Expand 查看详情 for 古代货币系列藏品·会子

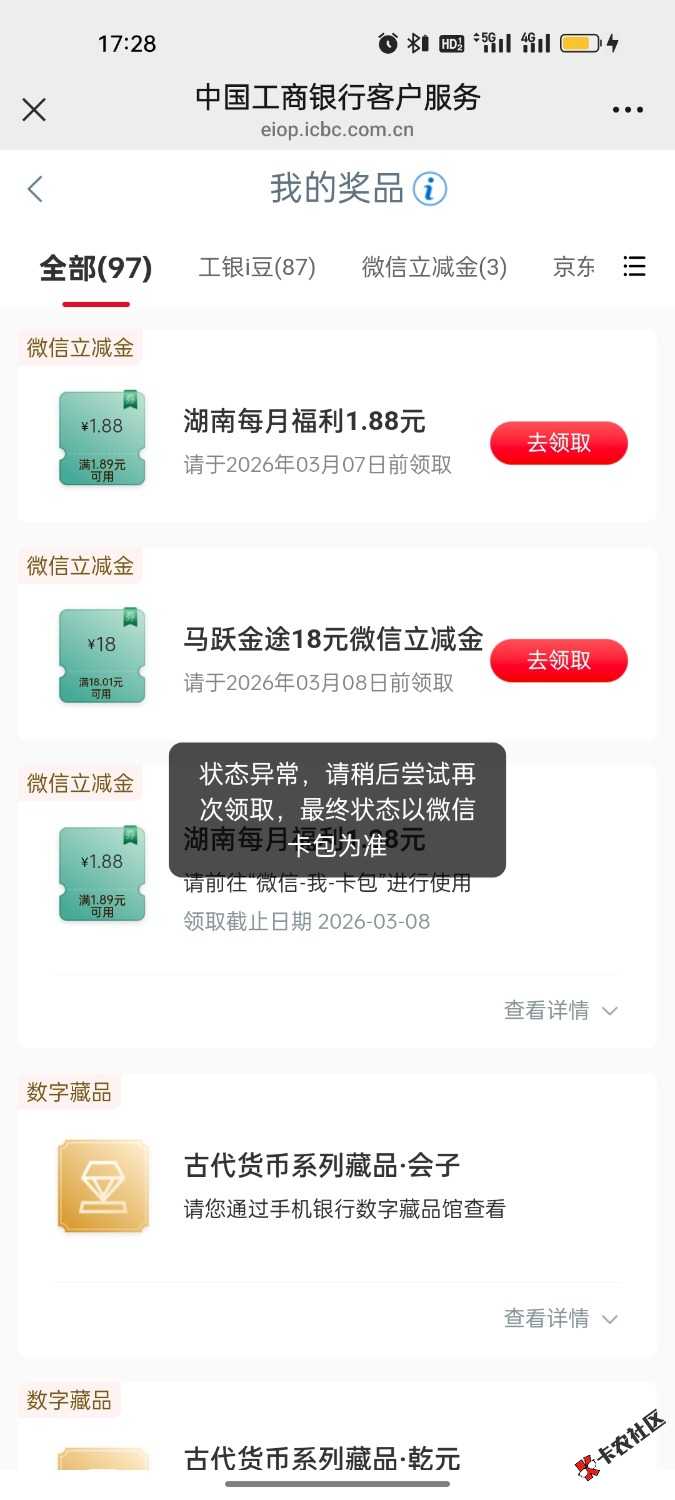pyautogui.click(x=560, y=1319)
